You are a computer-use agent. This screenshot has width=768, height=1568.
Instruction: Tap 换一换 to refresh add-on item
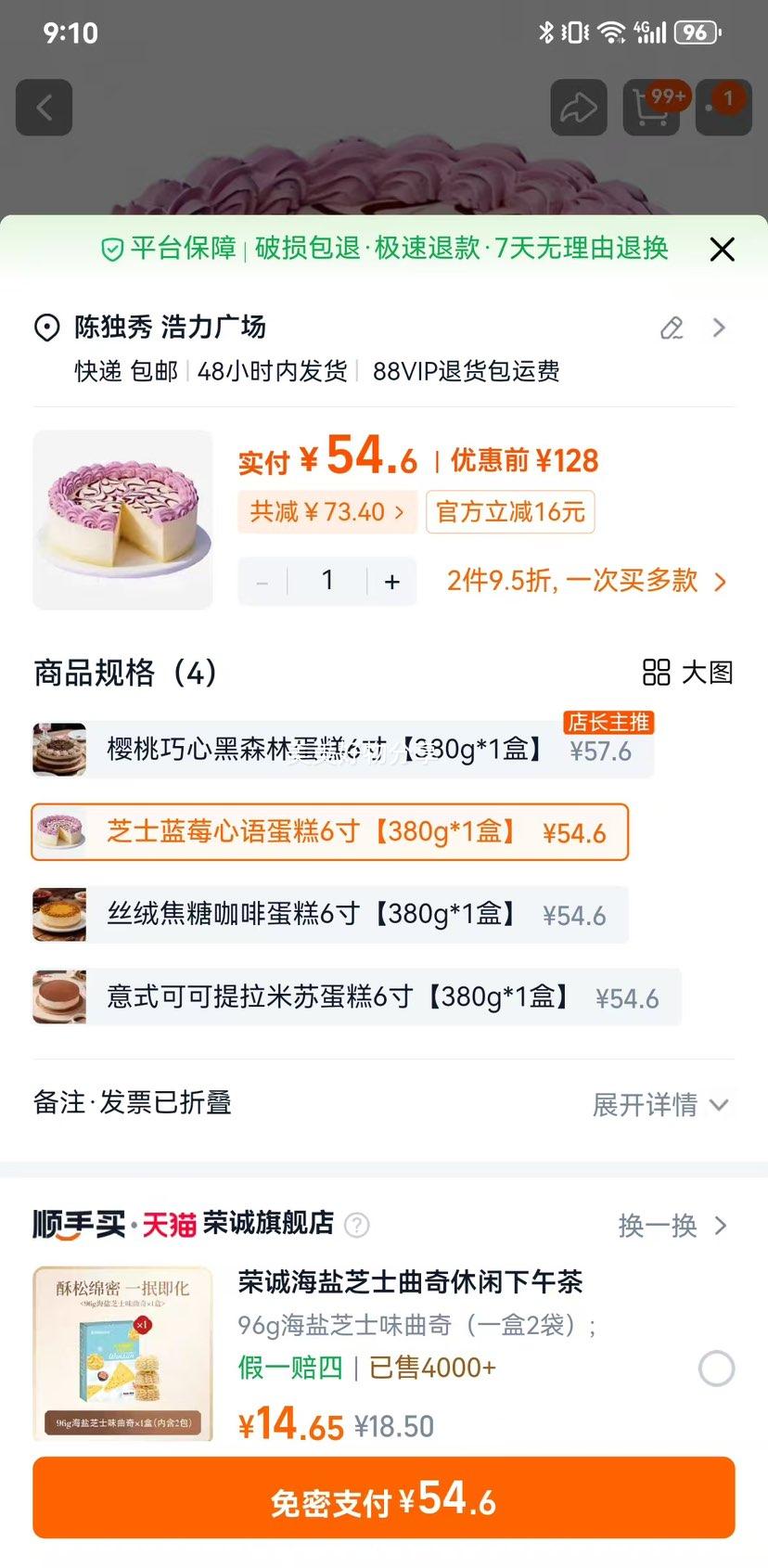tap(672, 1226)
